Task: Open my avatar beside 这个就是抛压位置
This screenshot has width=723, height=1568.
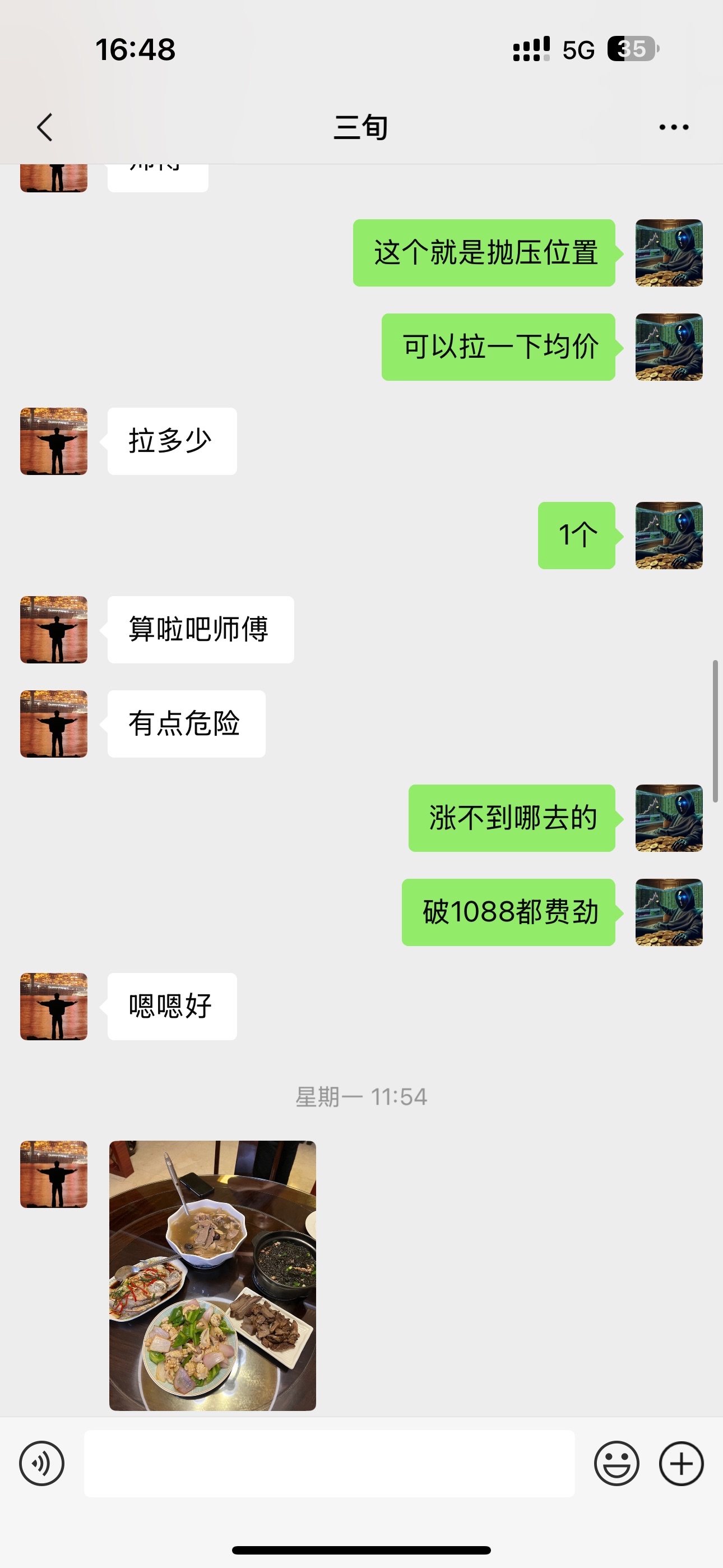Action: (669, 252)
